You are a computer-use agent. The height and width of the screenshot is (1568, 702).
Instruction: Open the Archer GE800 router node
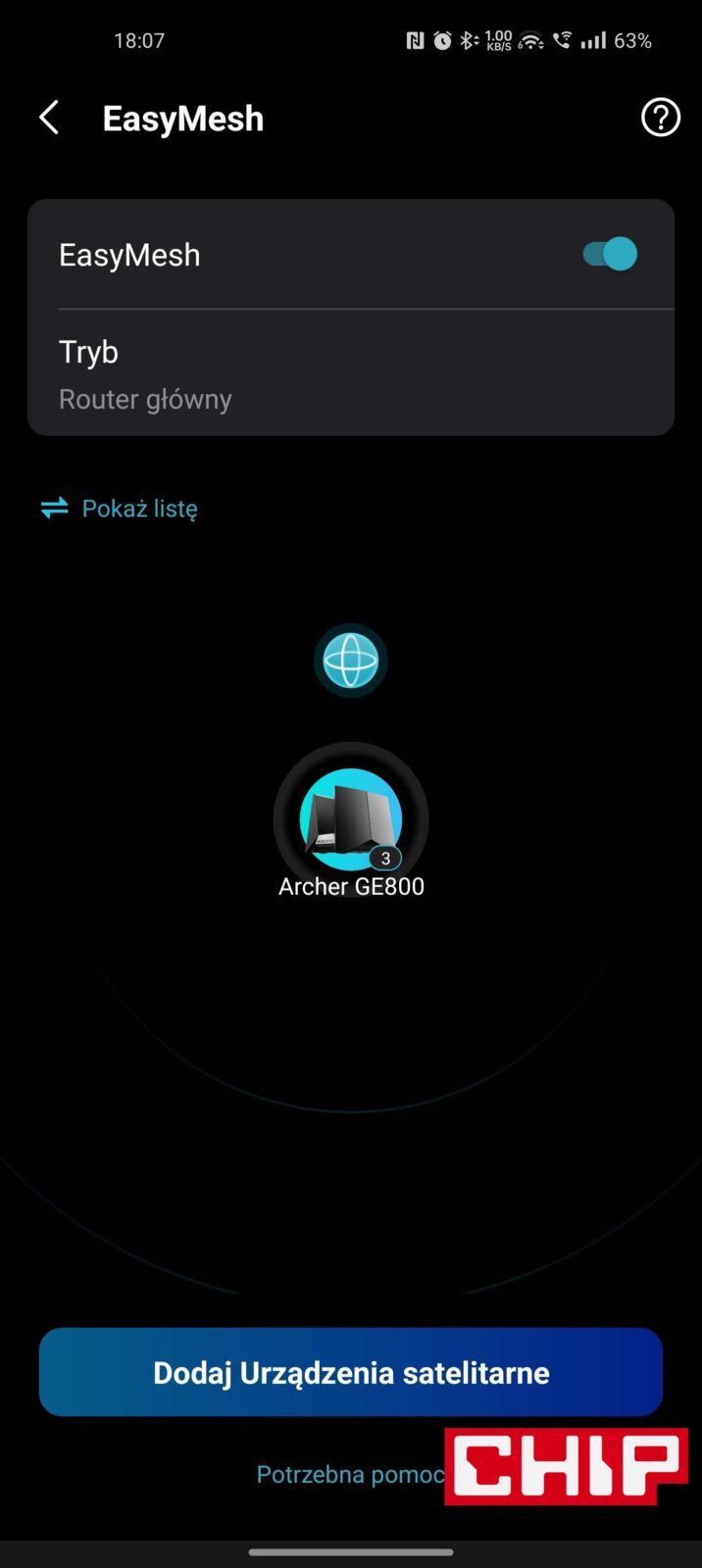tap(351, 821)
